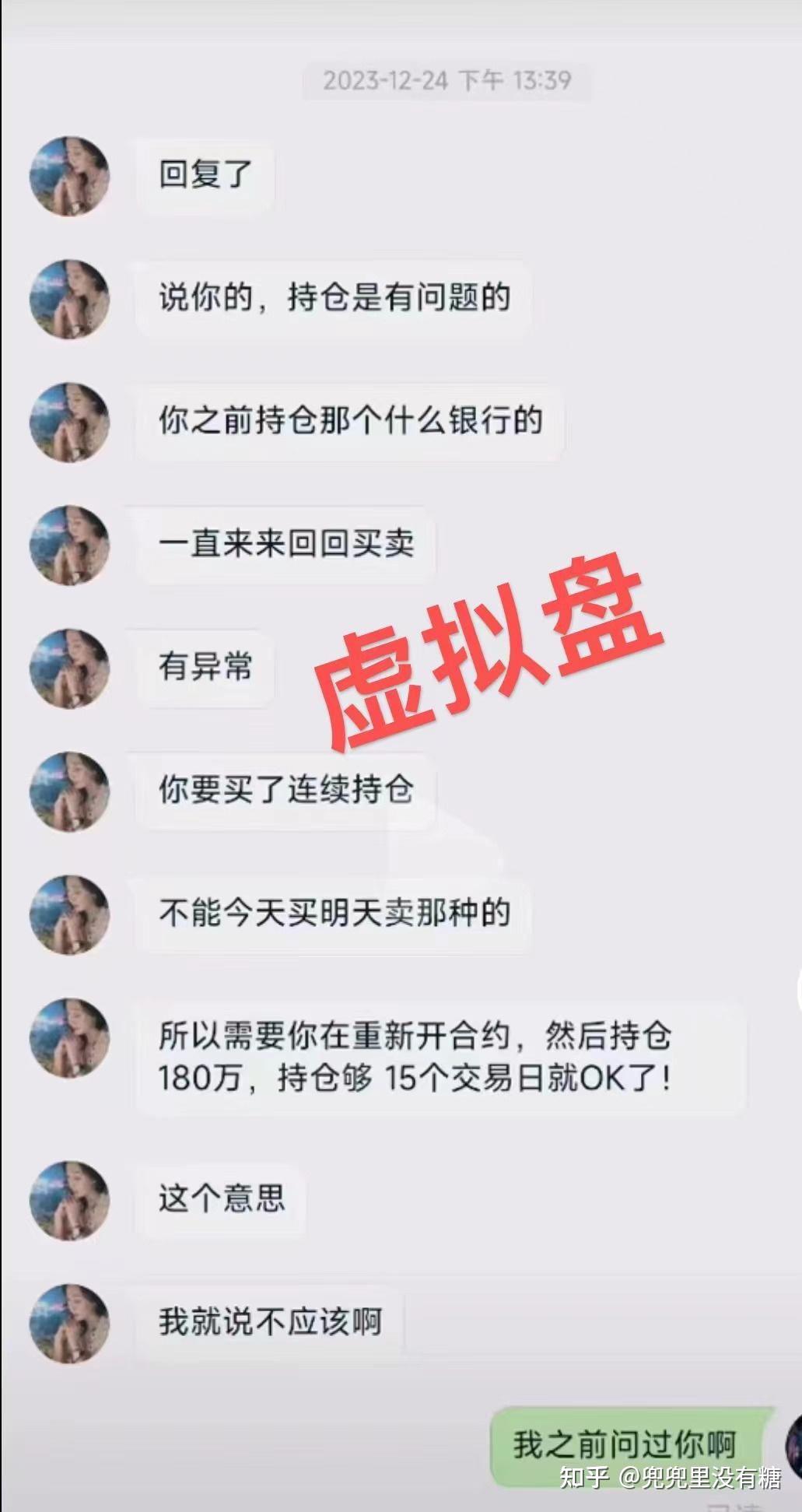Select the 有异常 chat bubble

pyautogui.click(x=205, y=668)
